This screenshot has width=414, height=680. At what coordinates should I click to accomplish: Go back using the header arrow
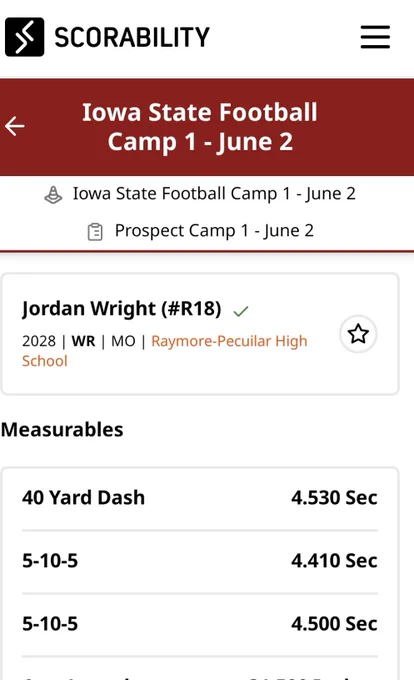pos(15,126)
